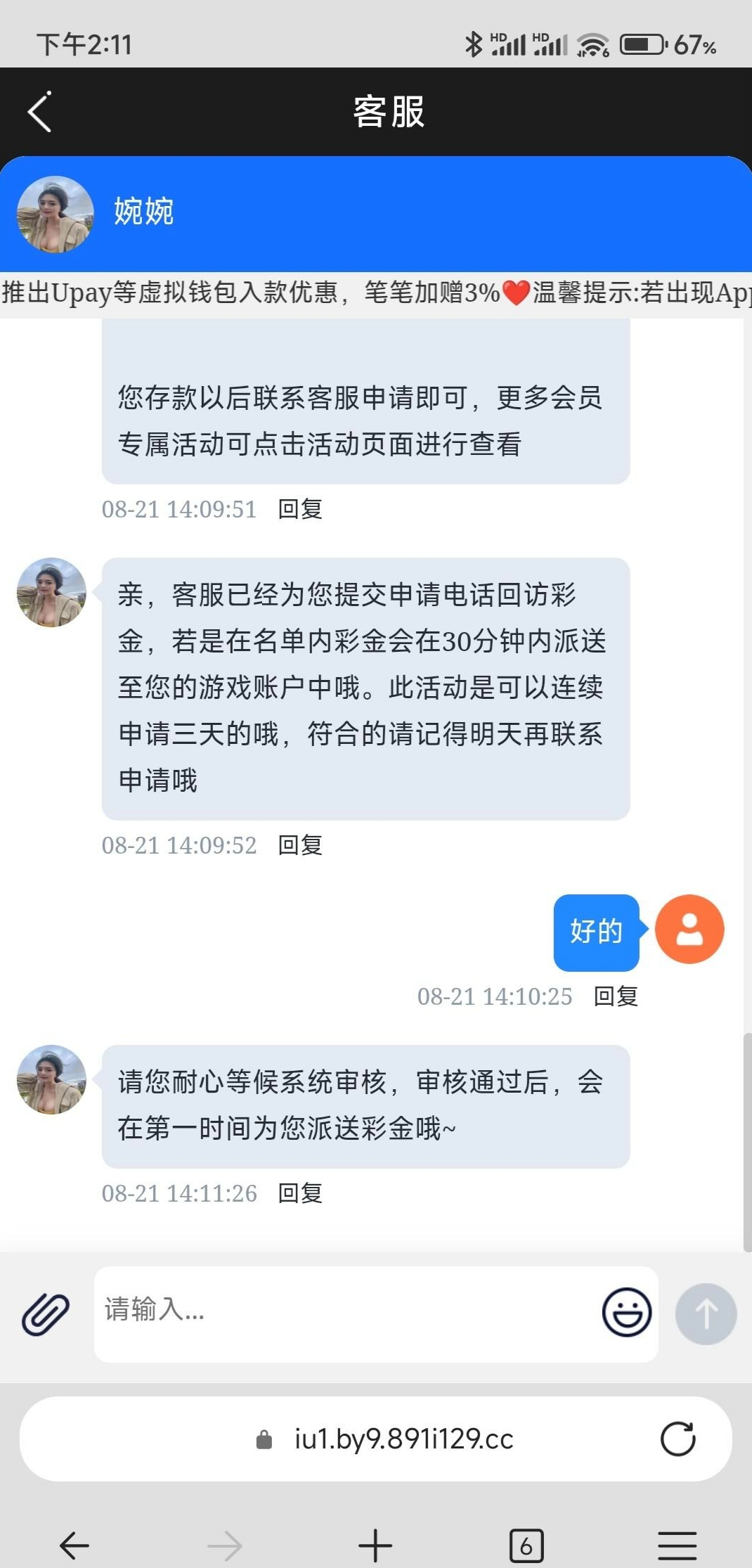Reply to the 好的 message at 14:10:25
This screenshot has height=1568, width=752.
tap(616, 996)
